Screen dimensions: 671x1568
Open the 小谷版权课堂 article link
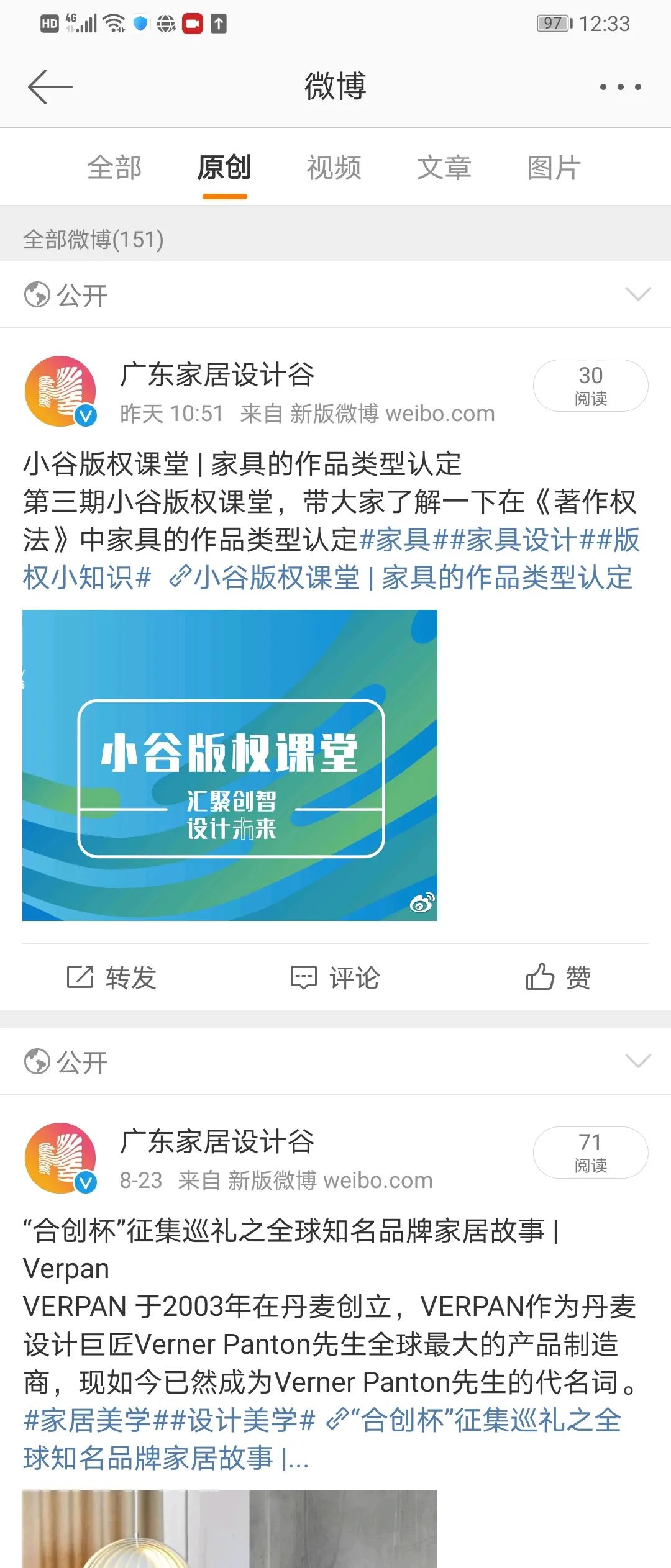click(413, 578)
